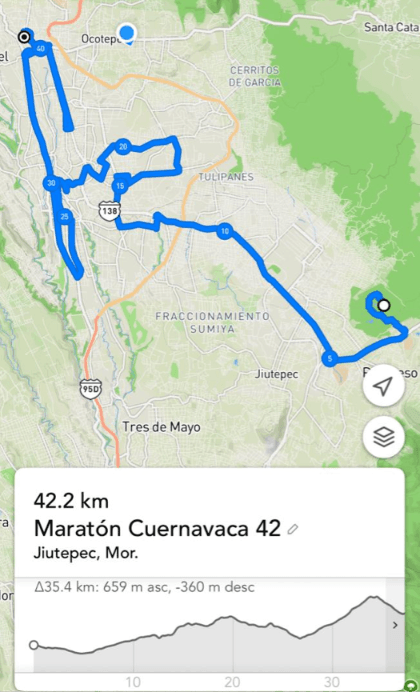Center map on current location arrow
The image size is (420, 692).
tap(383, 386)
